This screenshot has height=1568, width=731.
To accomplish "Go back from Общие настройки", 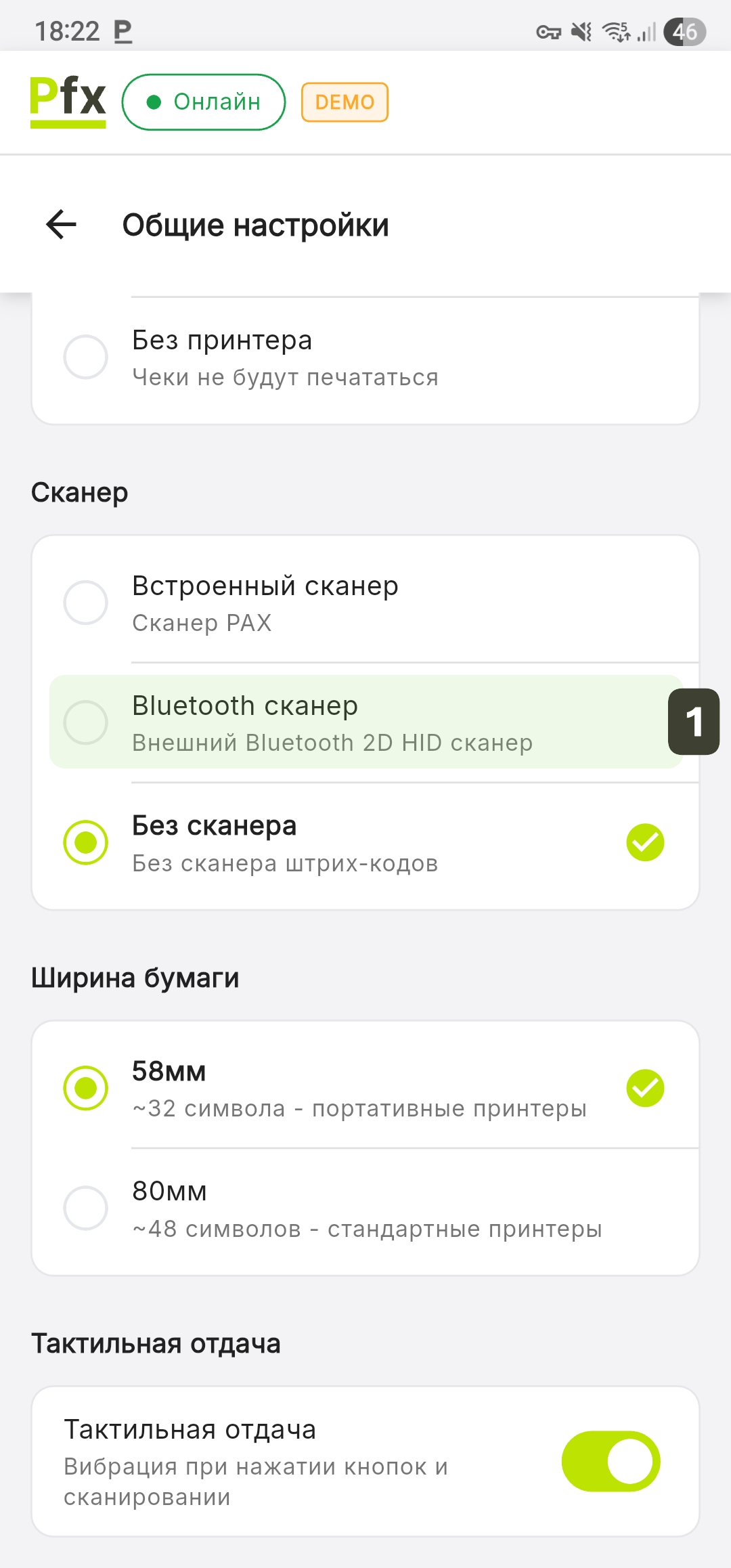I will coord(62,225).
